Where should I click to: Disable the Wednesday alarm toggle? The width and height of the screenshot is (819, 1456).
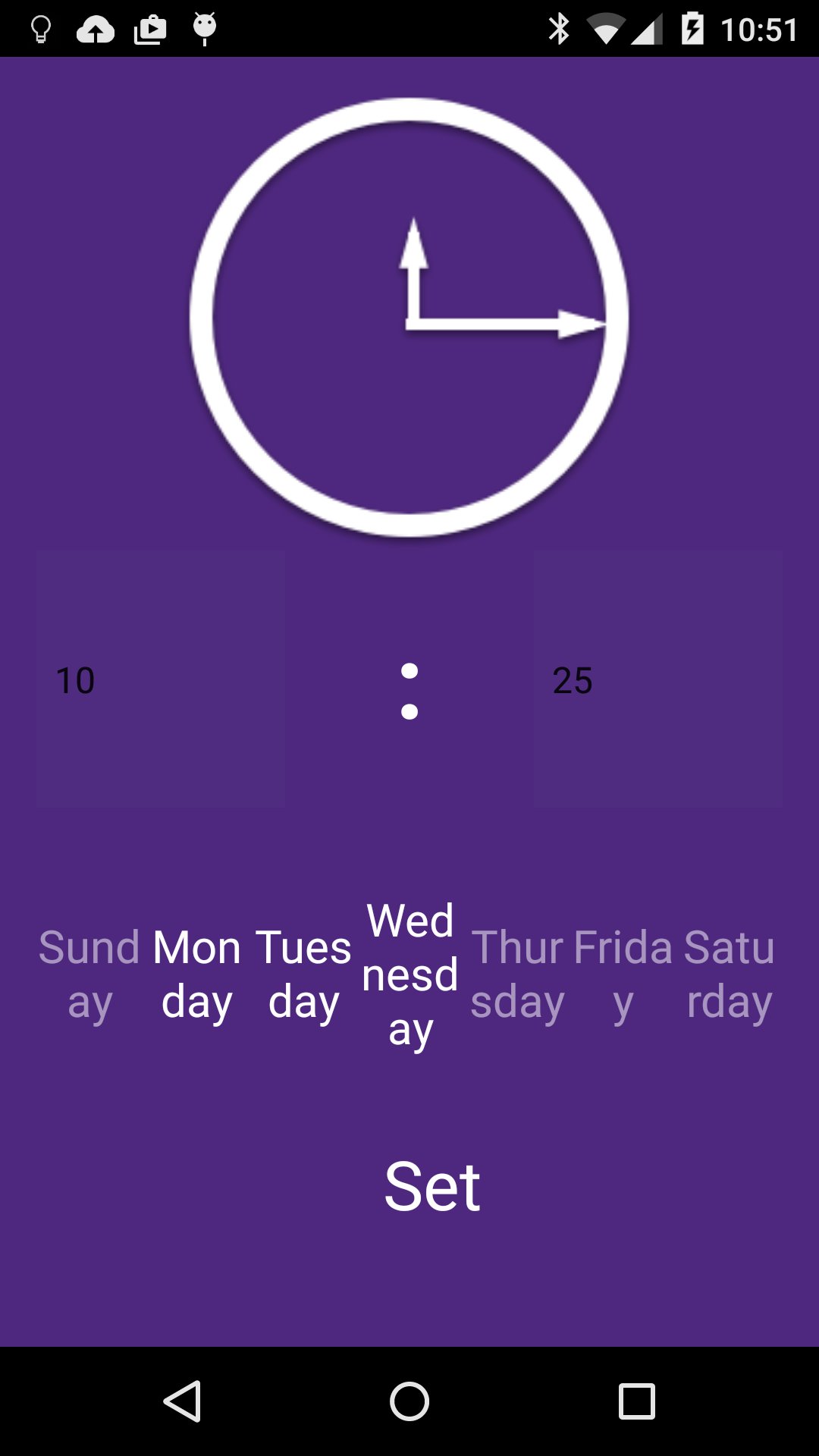tap(410, 973)
